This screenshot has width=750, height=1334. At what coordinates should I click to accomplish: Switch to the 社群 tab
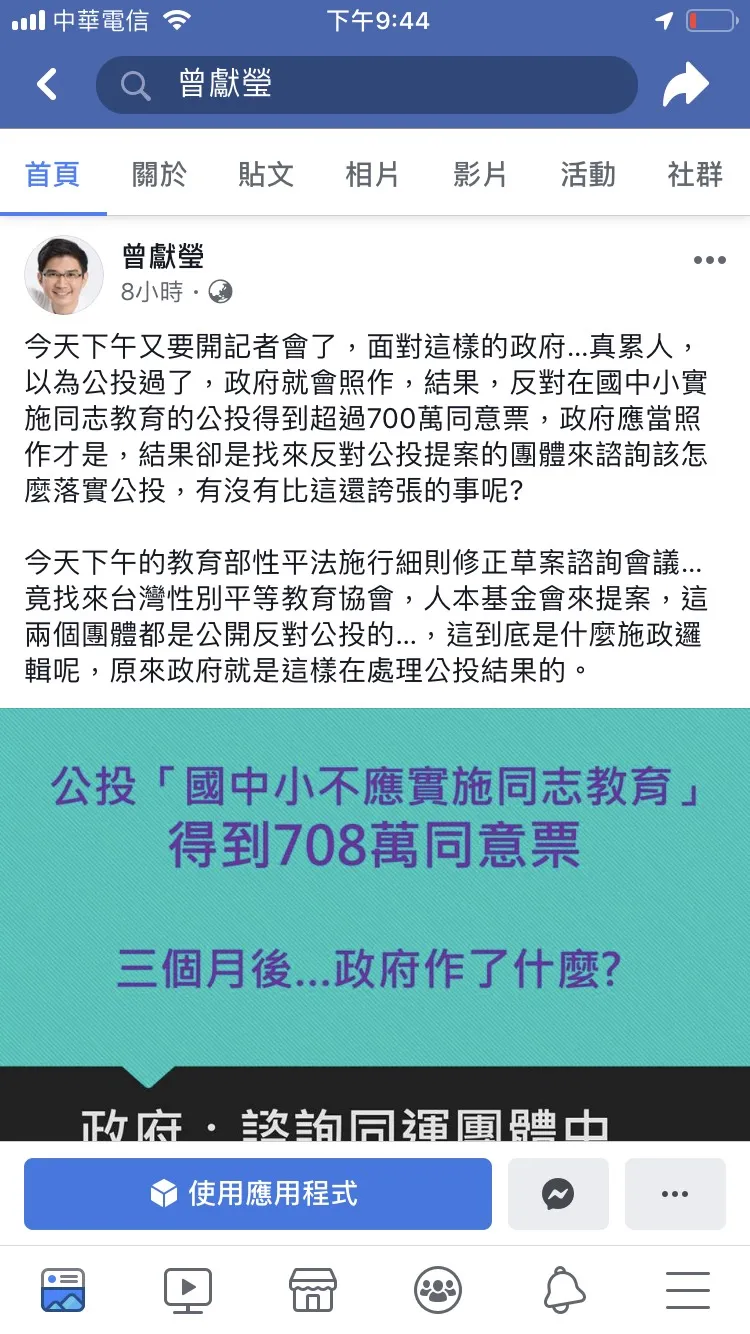click(x=694, y=175)
